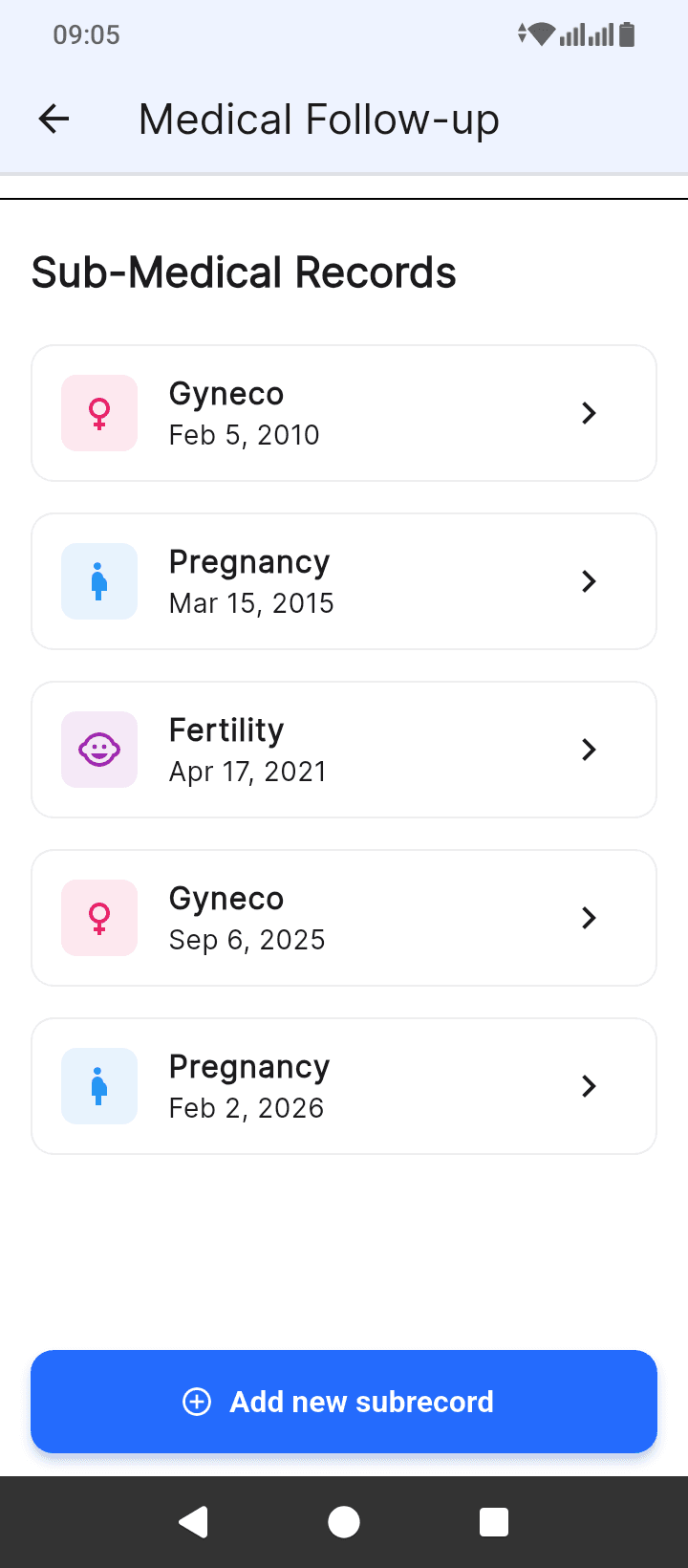Click the baby face icon on the Fertility record

[98, 749]
